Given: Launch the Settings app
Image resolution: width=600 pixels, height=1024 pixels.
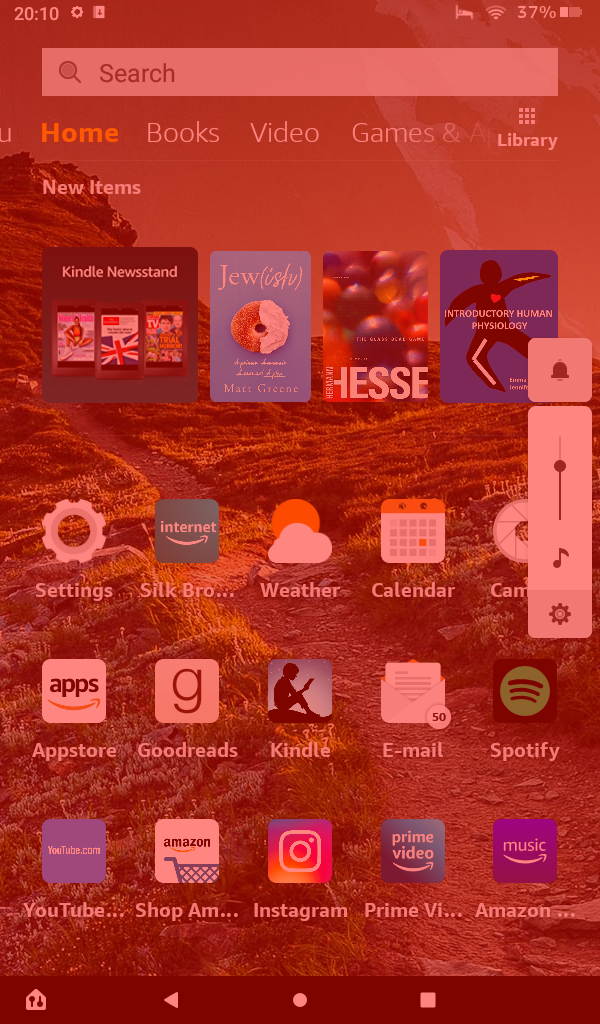Looking at the screenshot, I should tap(74, 532).
